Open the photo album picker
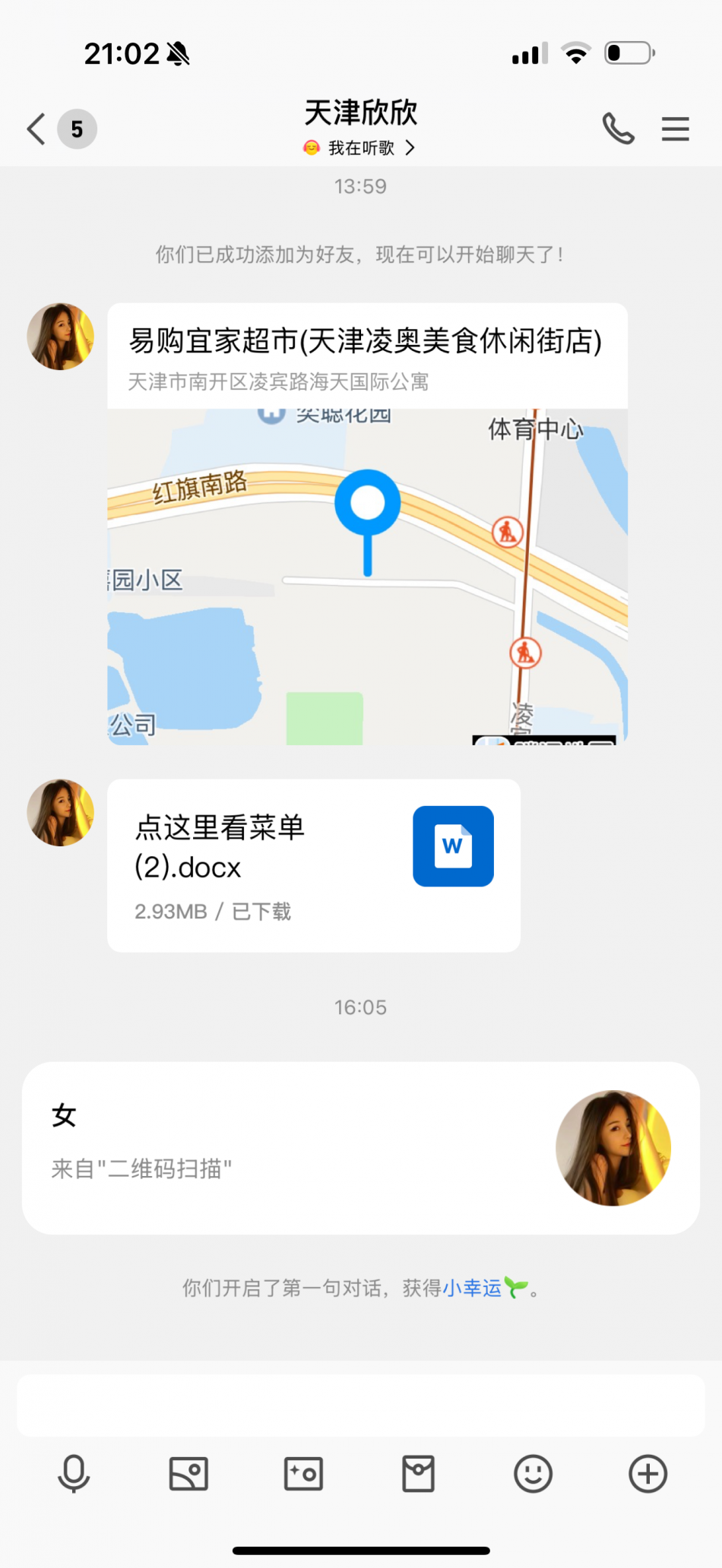 [x=188, y=1475]
